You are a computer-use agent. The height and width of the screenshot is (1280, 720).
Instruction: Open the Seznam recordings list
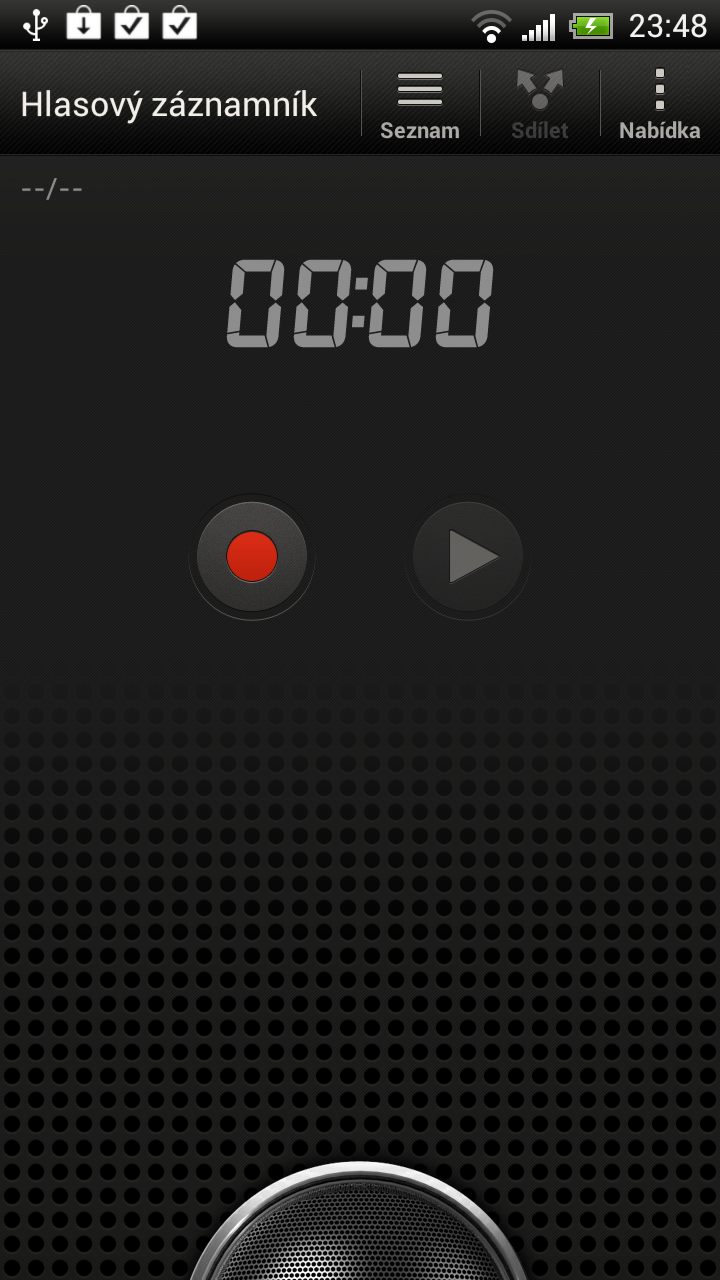click(x=419, y=103)
